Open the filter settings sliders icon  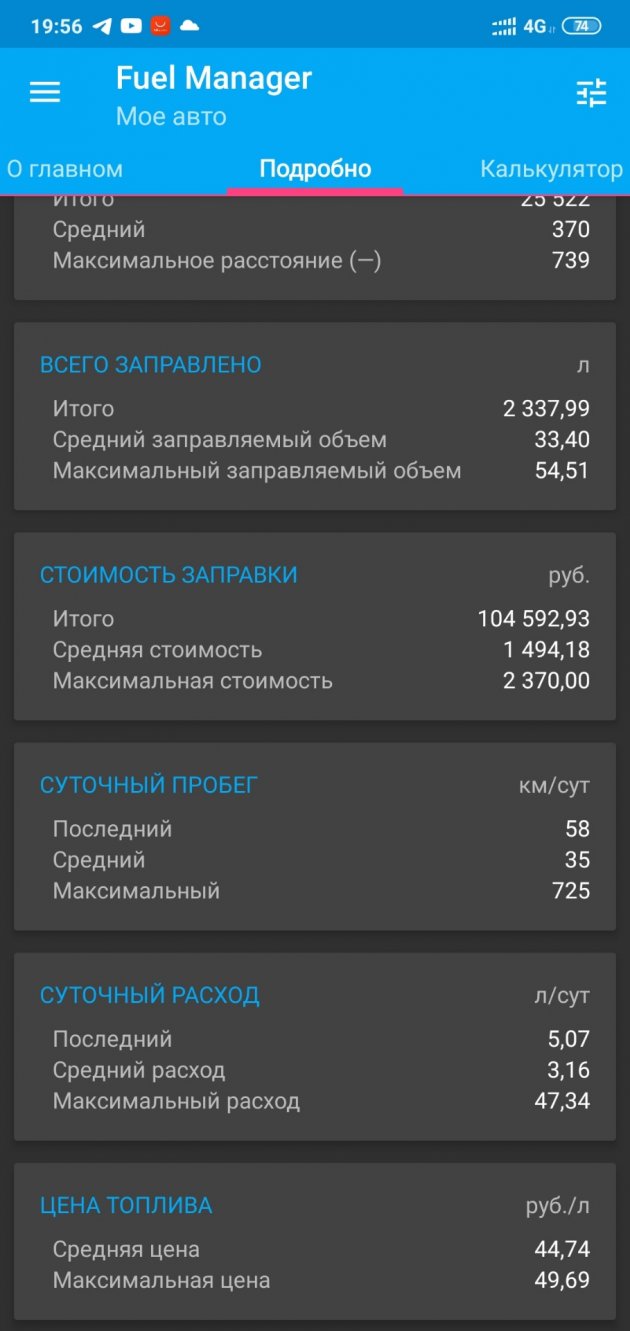(x=591, y=93)
